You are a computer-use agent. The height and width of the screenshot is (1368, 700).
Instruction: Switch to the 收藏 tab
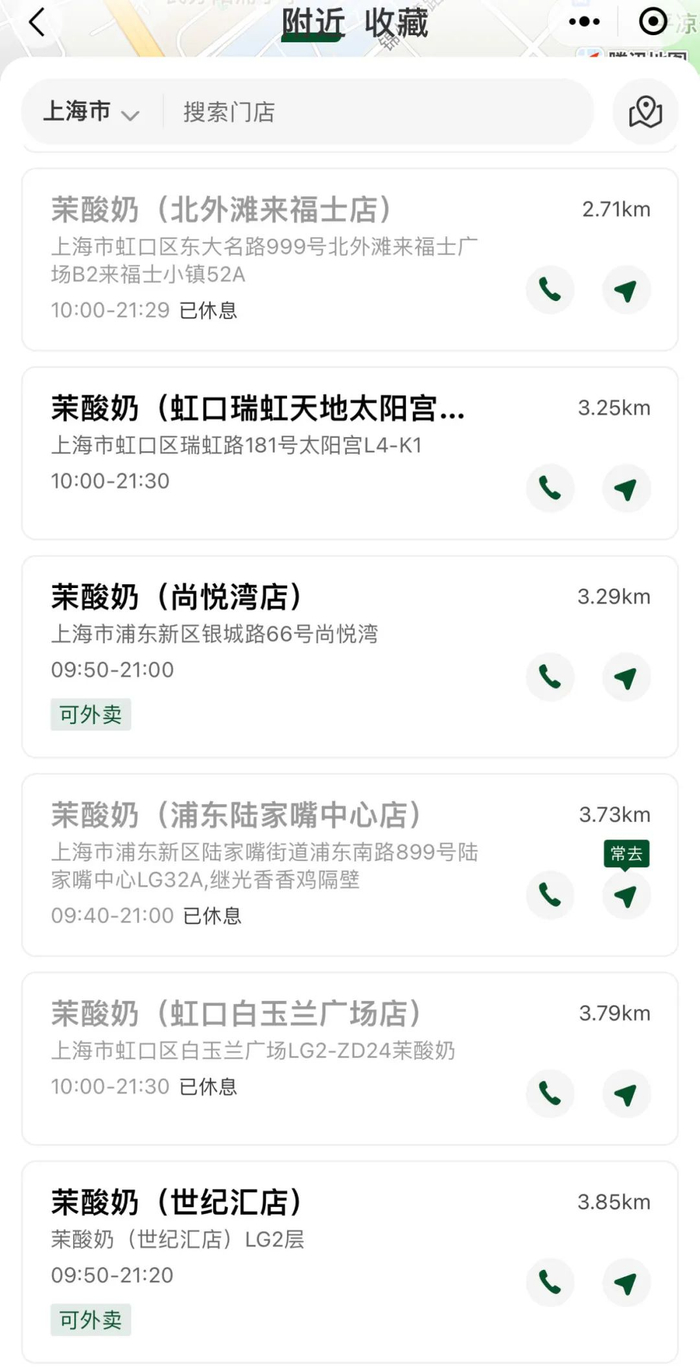coord(396,22)
